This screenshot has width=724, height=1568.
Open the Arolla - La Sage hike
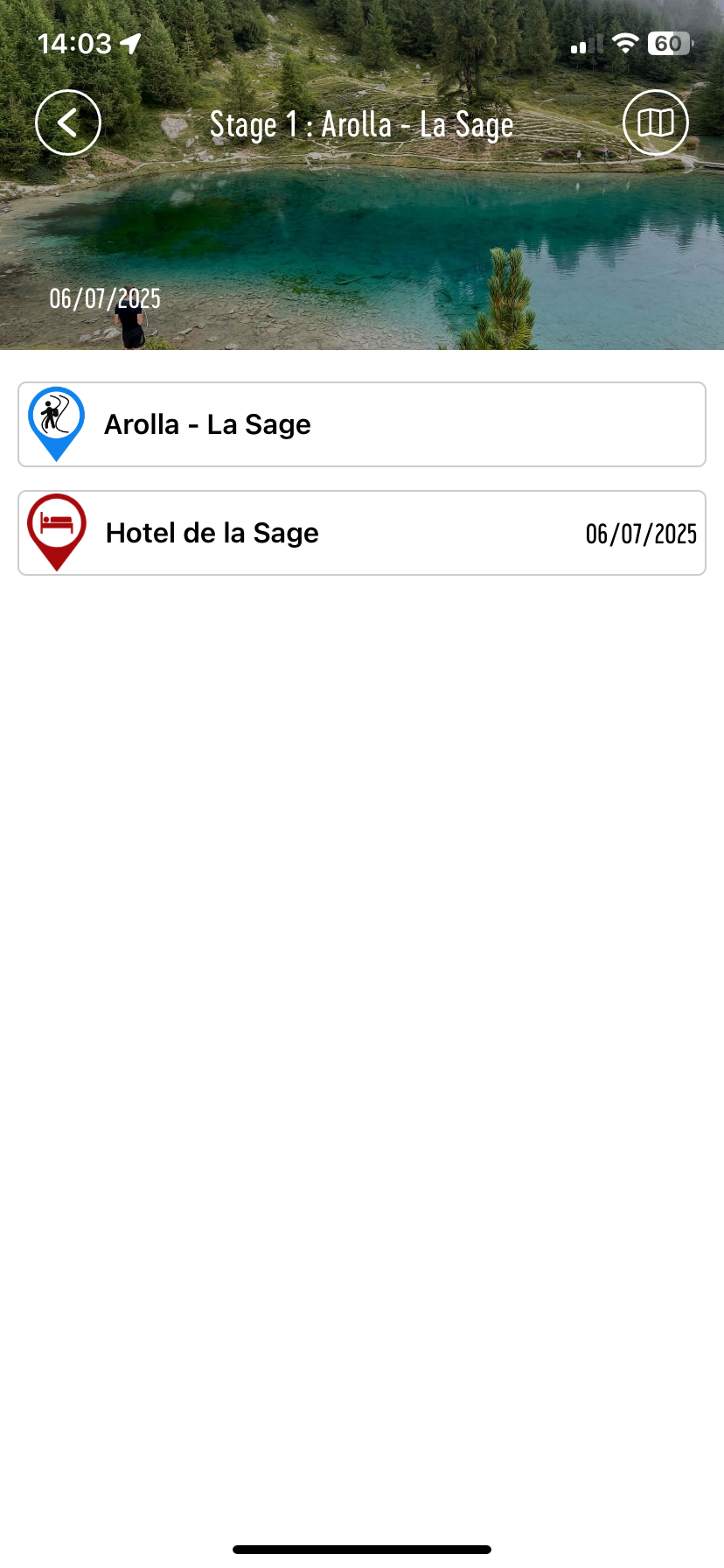click(x=361, y=424)
